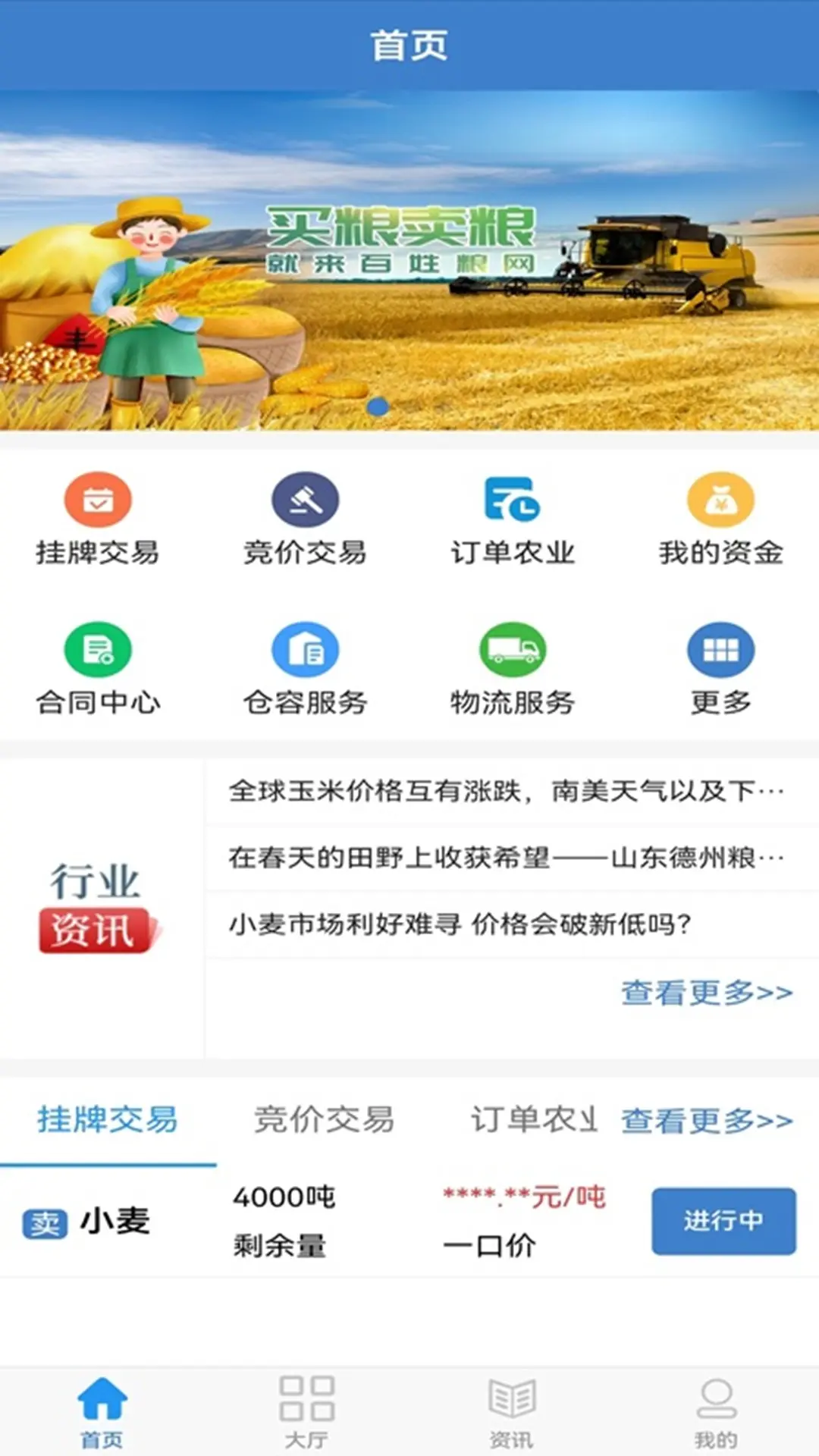Image resolution: width=819 pixels, height=1456 pixels.
Task: Switch to the 资讯 bottom tab
Action: (512, 1412)
